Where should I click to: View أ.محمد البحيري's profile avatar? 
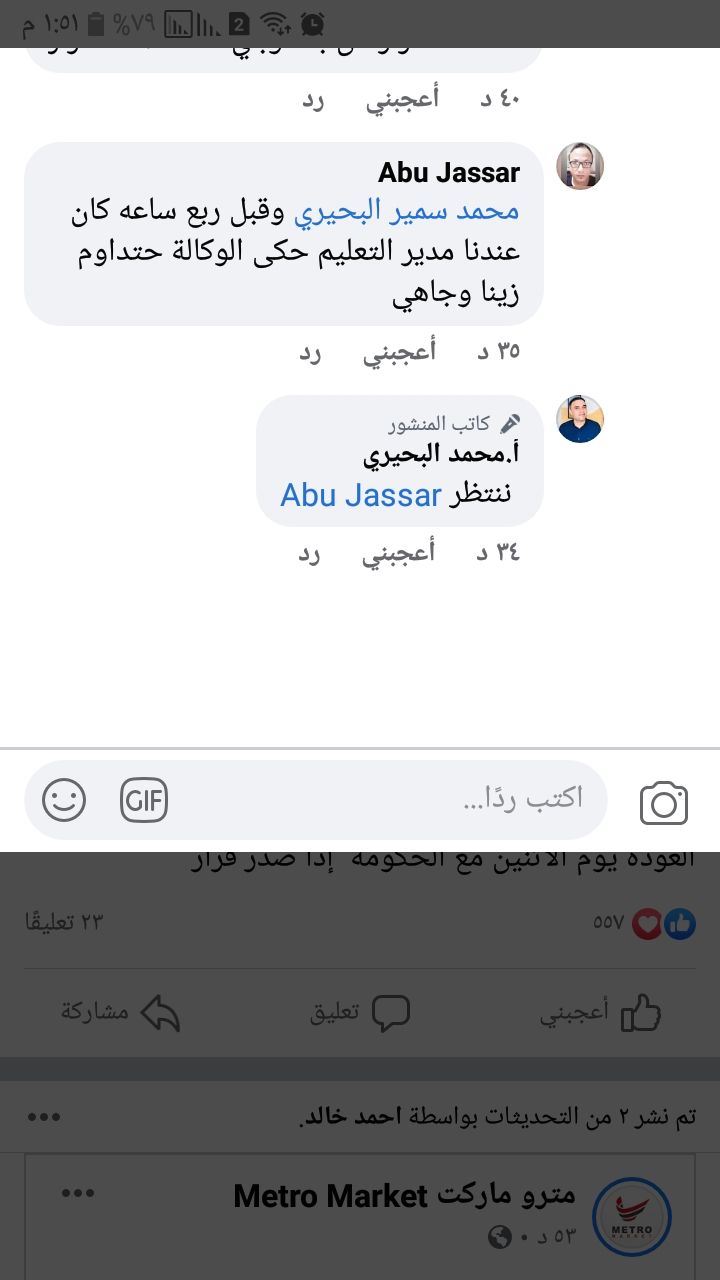pyautogui.click(x=580, y=420)
